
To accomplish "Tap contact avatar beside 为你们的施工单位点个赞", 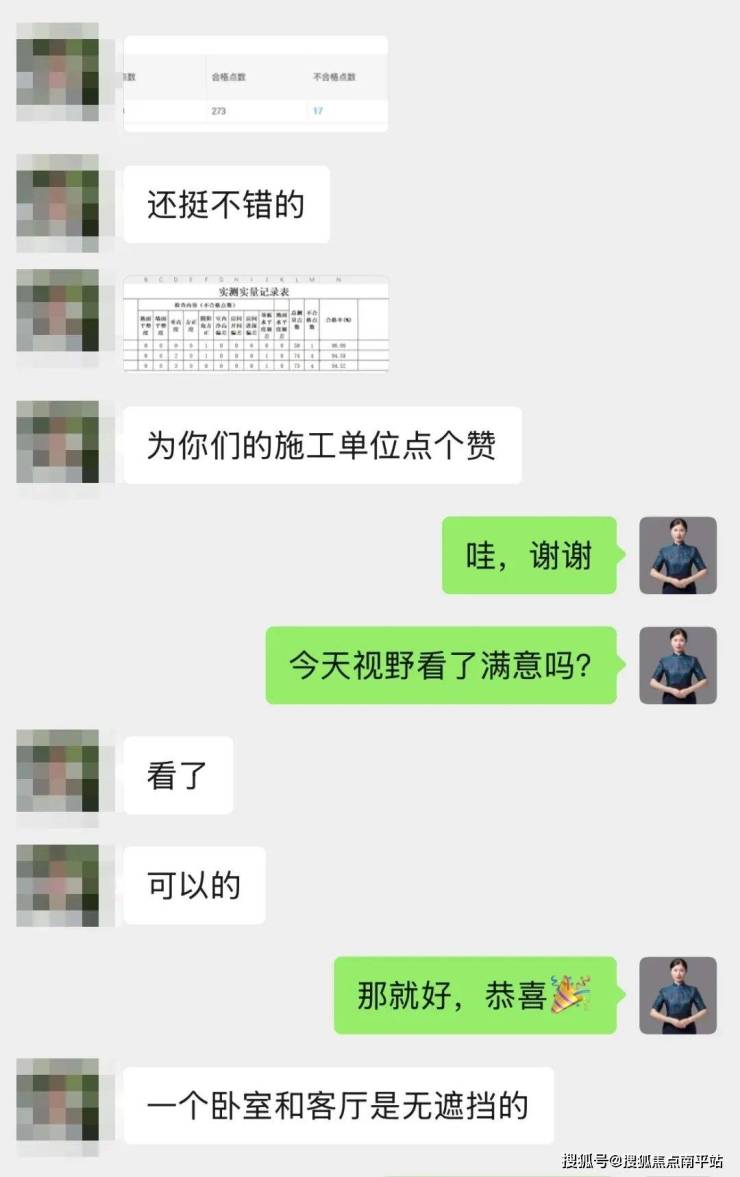I will click(57, 443).
